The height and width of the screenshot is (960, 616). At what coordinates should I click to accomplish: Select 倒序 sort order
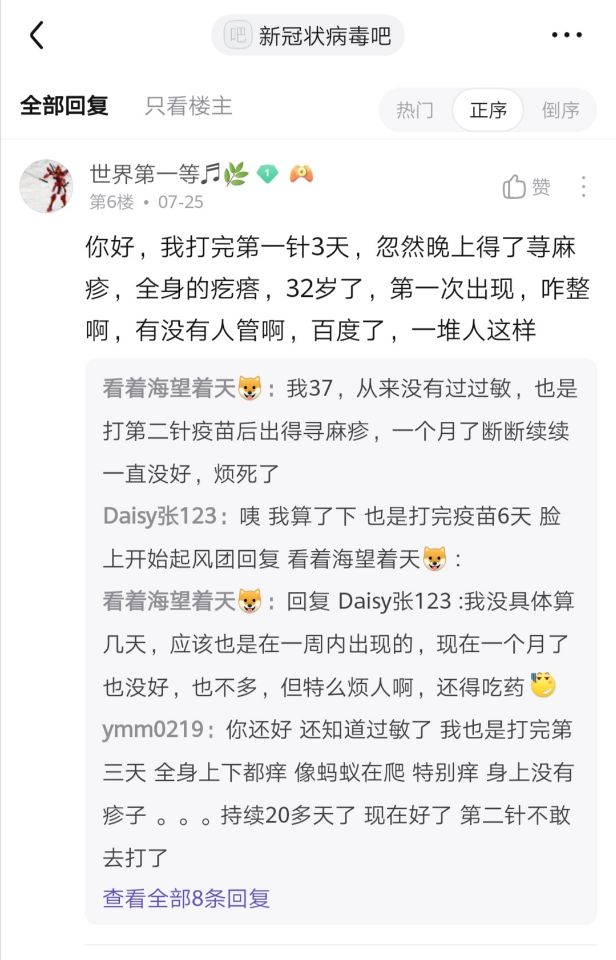point(561,110)
